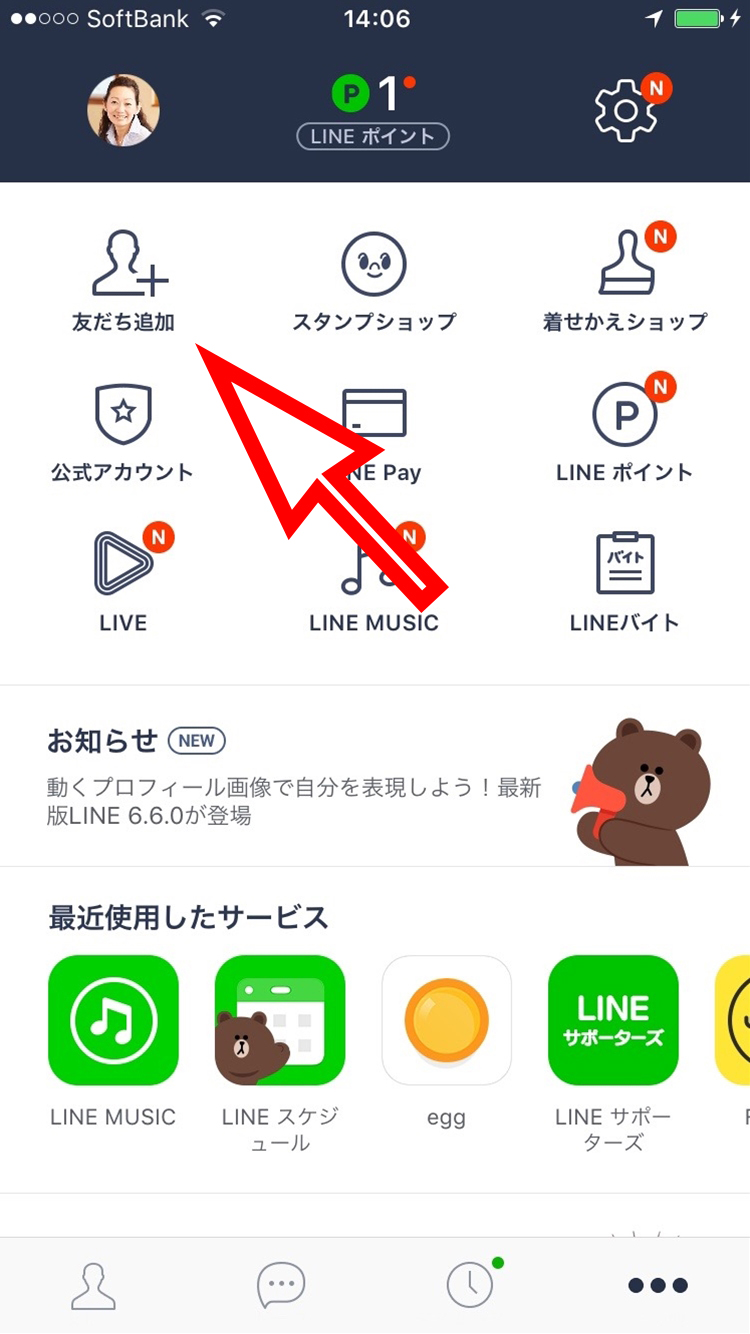Open the profile picture avatar
750x1334 pixels.
(x=123, y=111)
